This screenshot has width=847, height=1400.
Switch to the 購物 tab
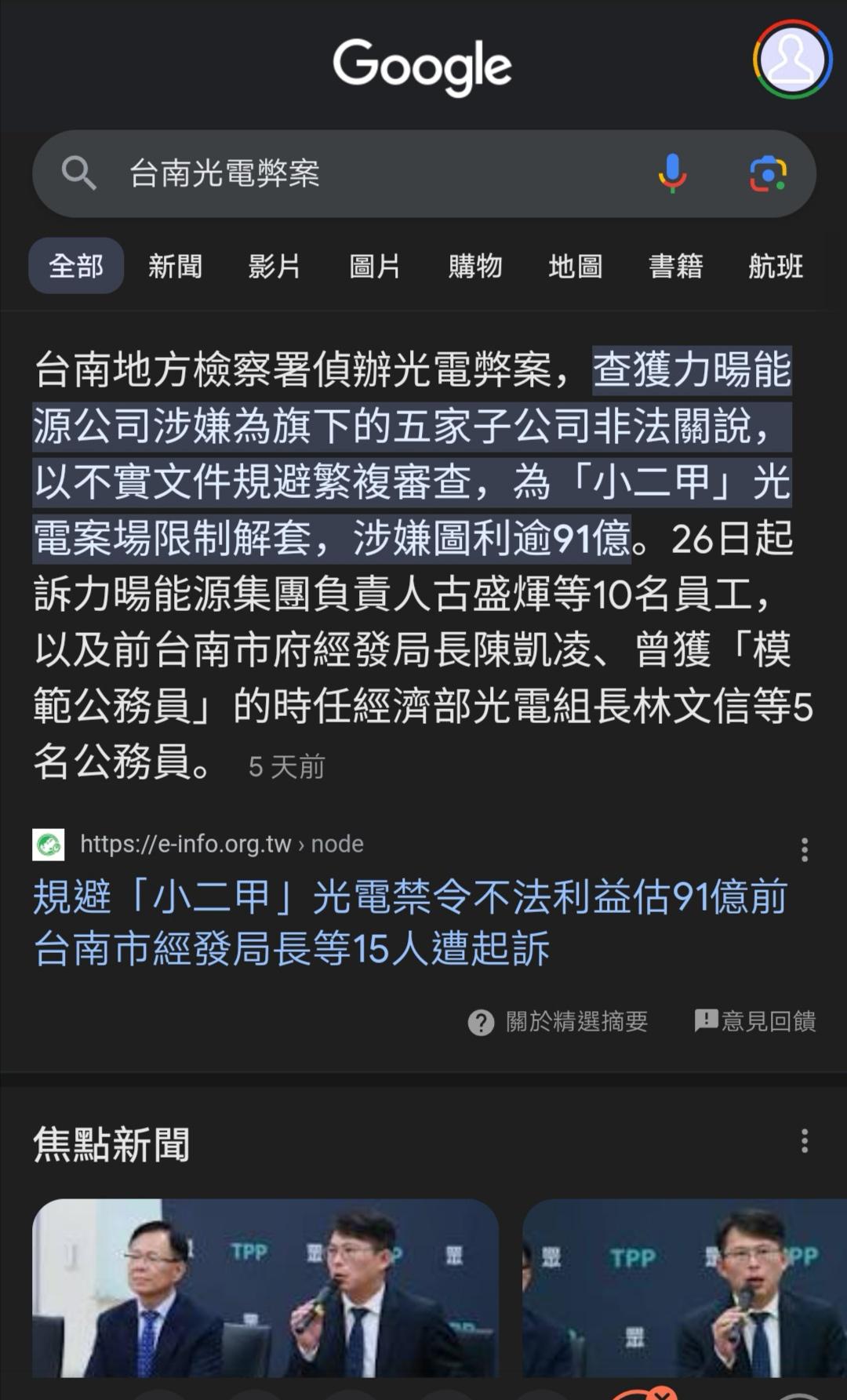click(475, 266)
